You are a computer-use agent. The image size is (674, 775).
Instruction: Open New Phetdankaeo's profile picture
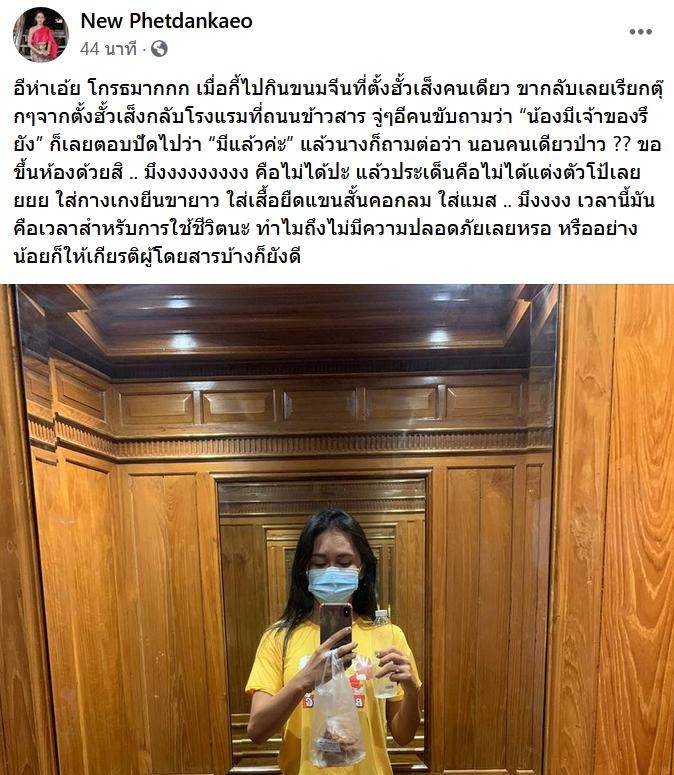tap(40, 34)
